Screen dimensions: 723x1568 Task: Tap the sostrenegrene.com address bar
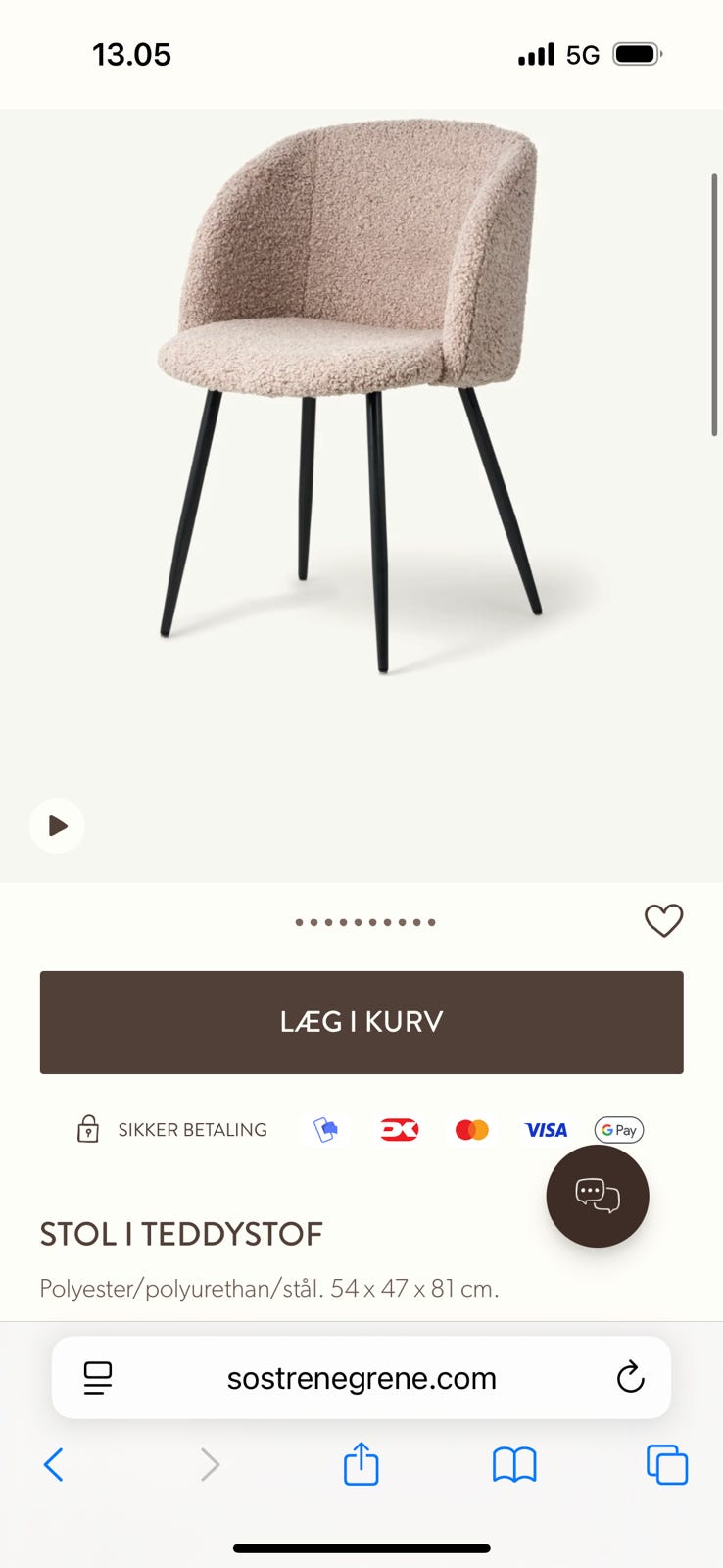[361, 1378]
